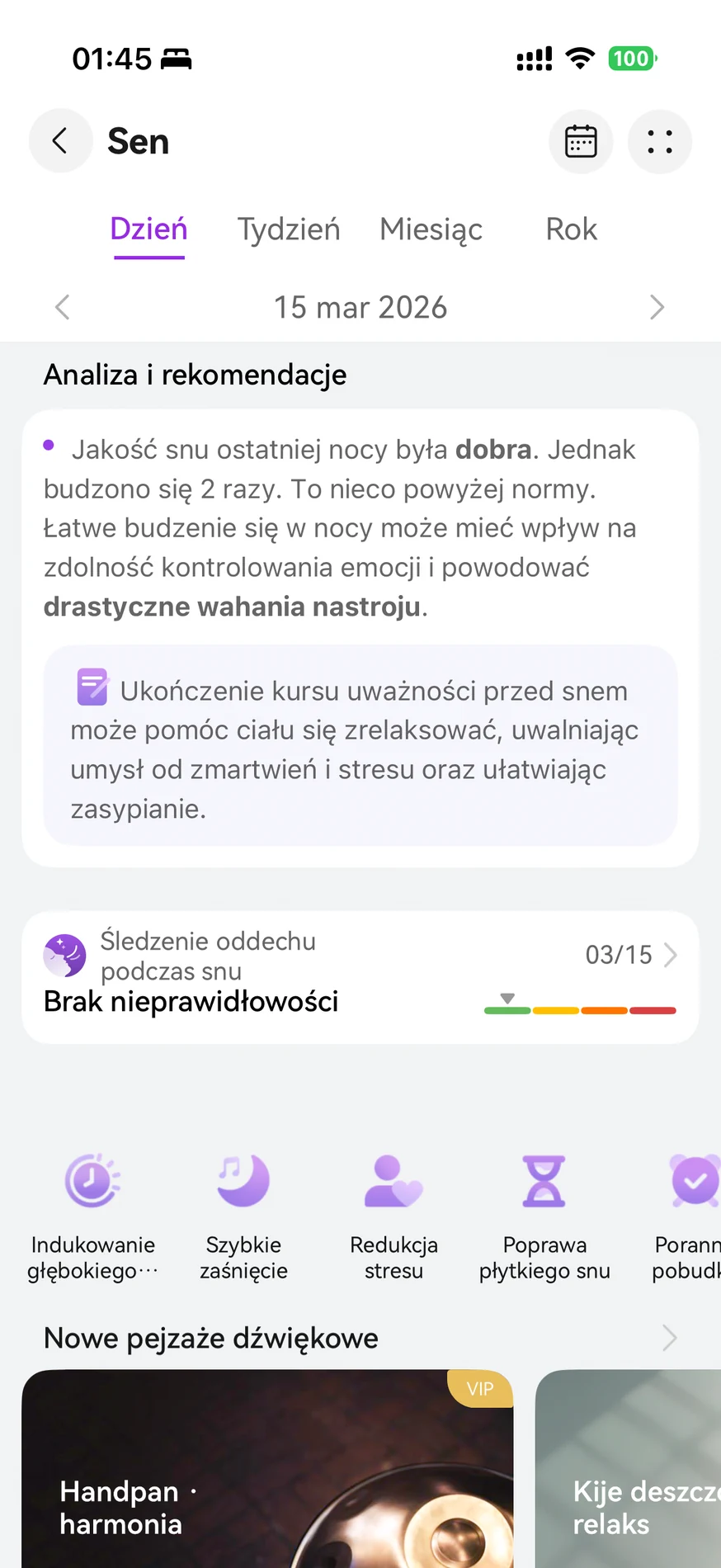This screenshot has height=1568, width=721.
Task: Open the calendar date picker
Action: pos(581,141)
